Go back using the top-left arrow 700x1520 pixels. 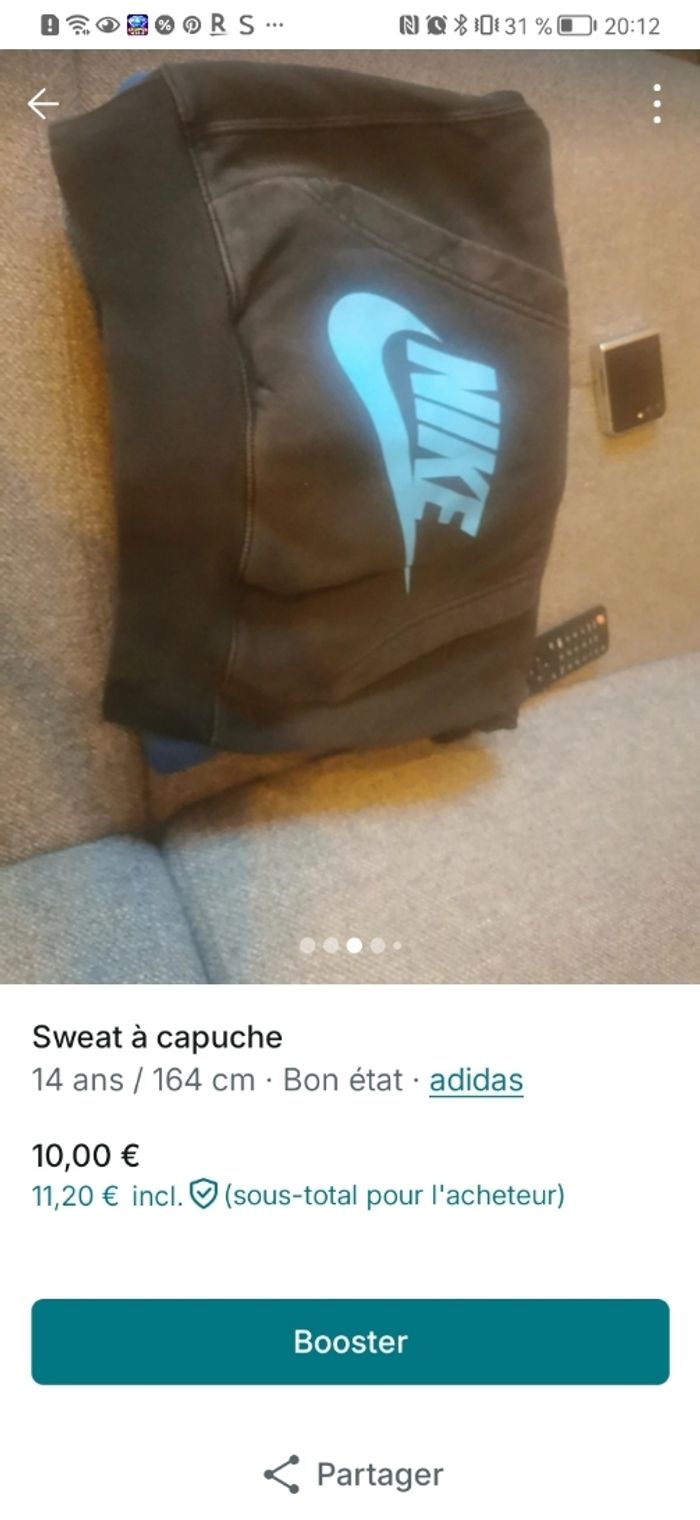point(43,104)
